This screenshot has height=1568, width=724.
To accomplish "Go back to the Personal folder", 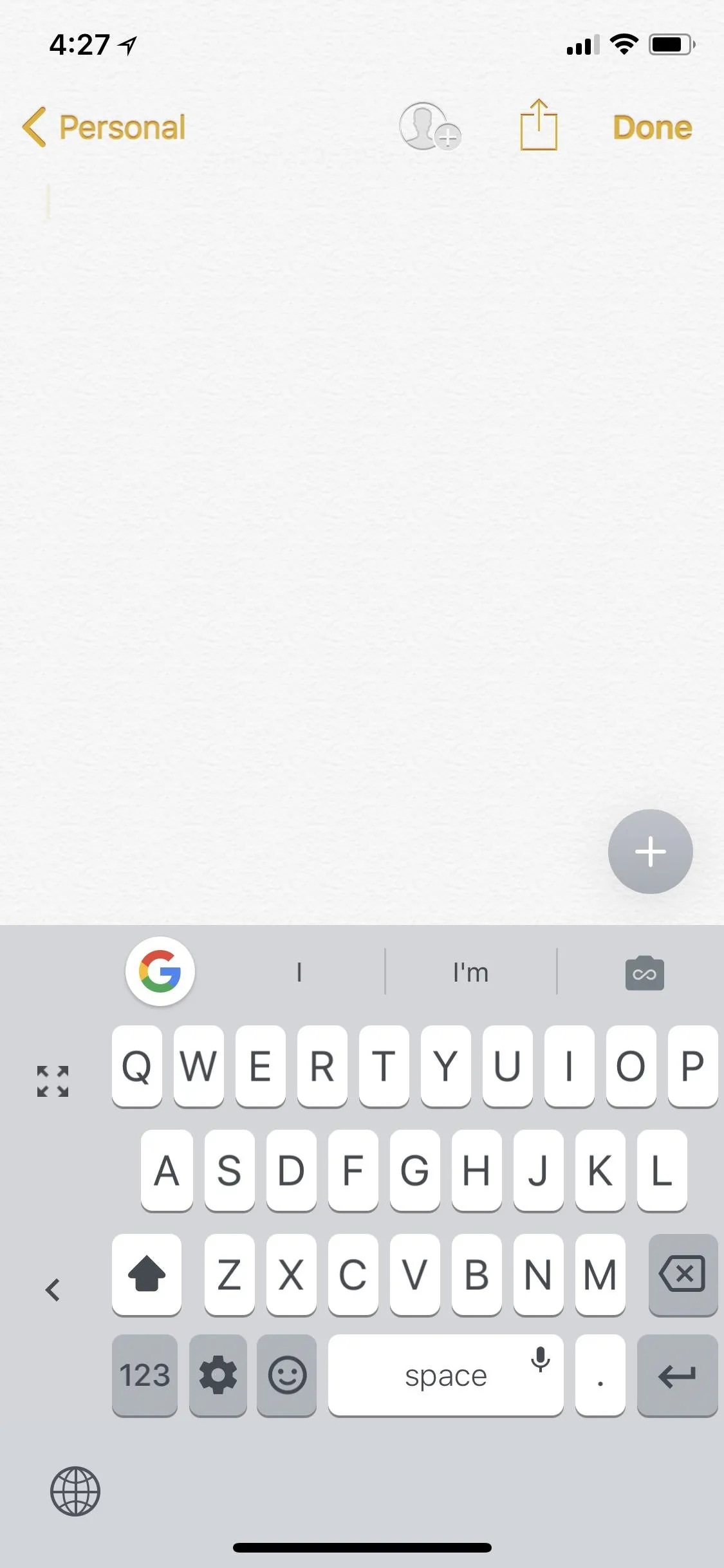I will [104, 127].
